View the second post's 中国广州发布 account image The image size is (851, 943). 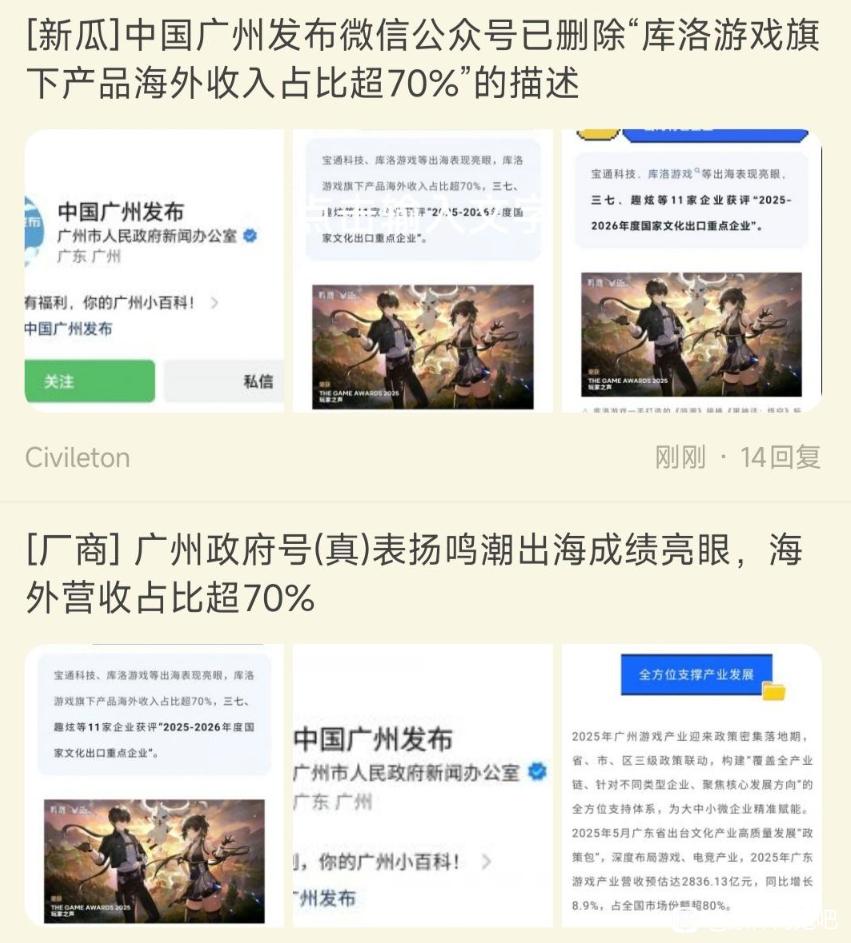coord(423,785)
